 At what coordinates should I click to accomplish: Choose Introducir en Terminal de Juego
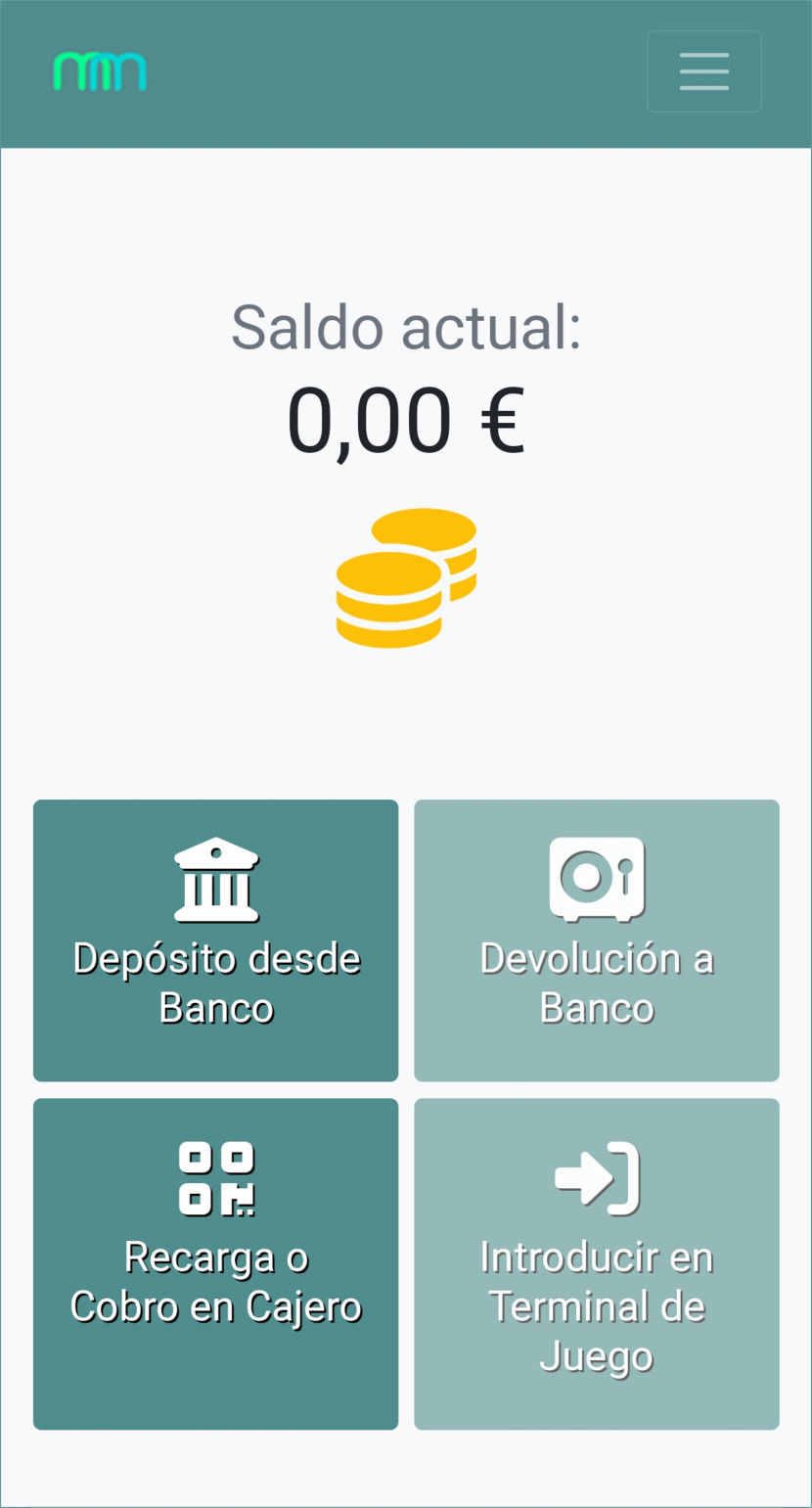click(596, 1263)
